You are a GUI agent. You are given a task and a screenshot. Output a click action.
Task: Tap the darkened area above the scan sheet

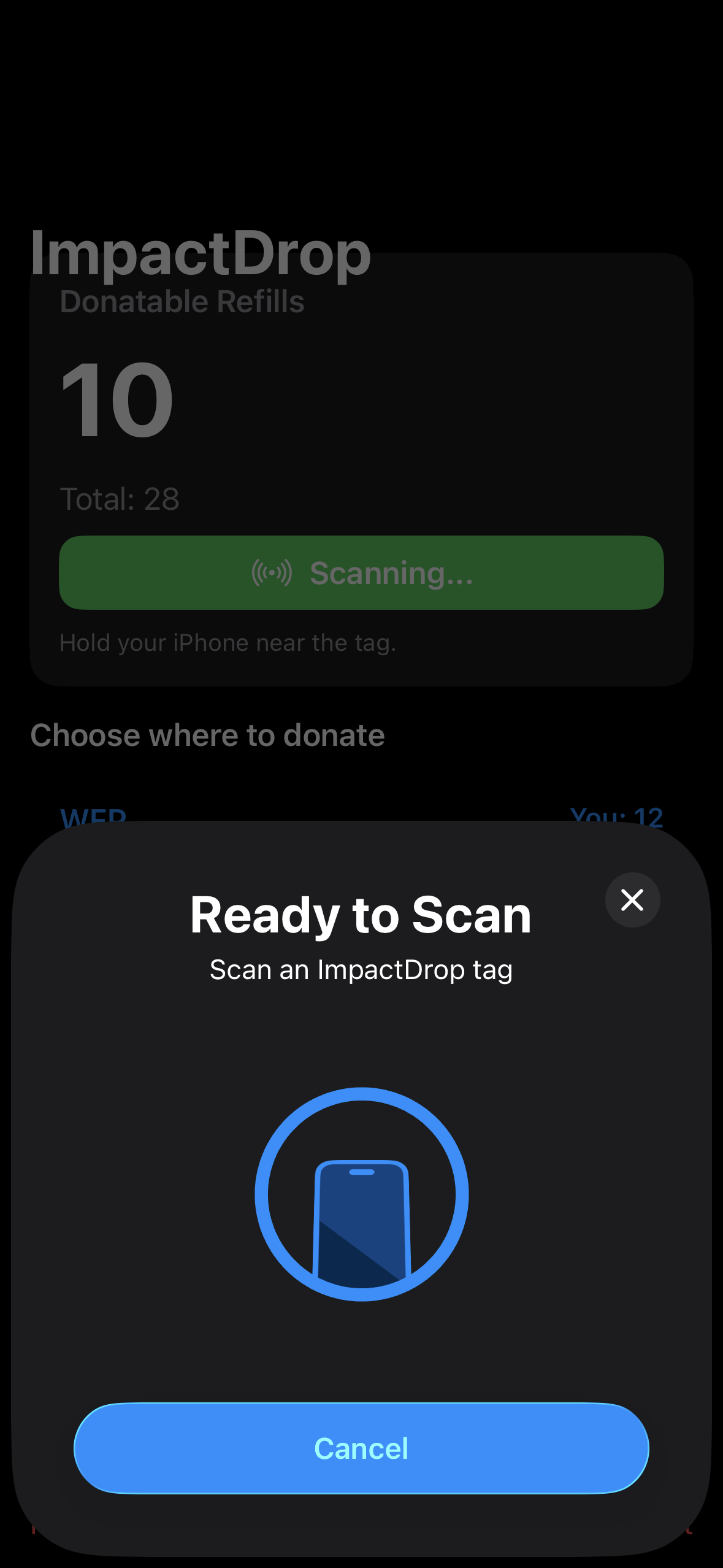[x=361, y=123]
